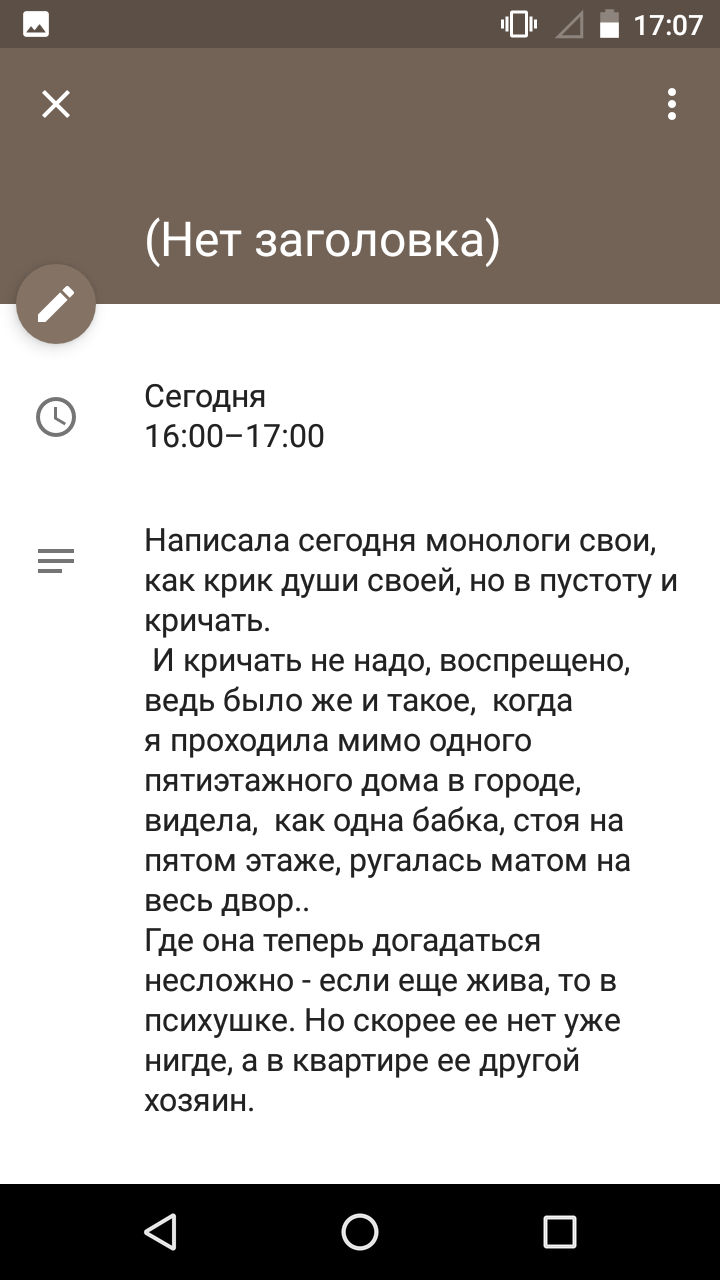
Task: Open the three-dot overflow menu
Action: 672,104
